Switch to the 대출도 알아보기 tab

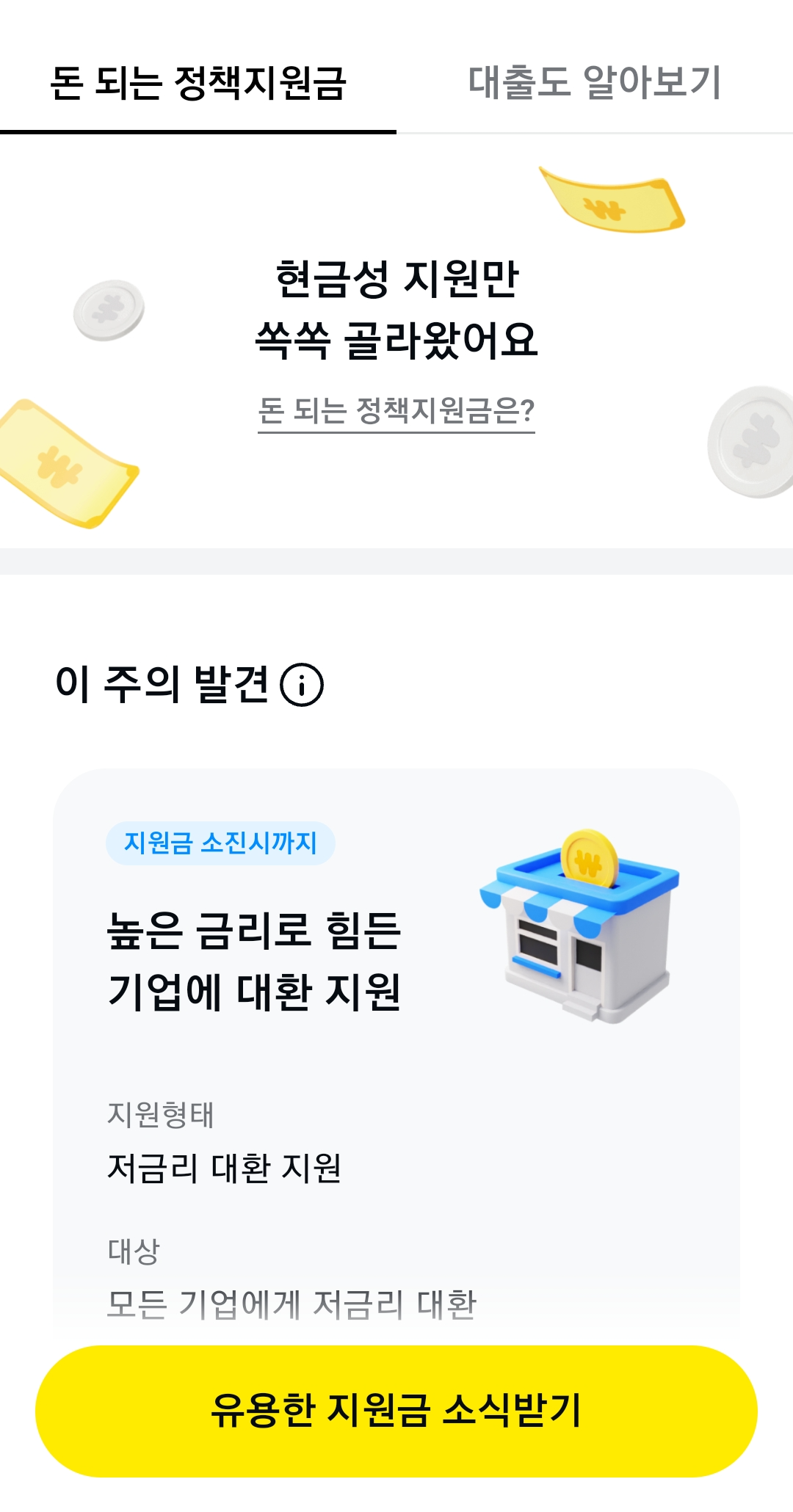click(595, 82)
